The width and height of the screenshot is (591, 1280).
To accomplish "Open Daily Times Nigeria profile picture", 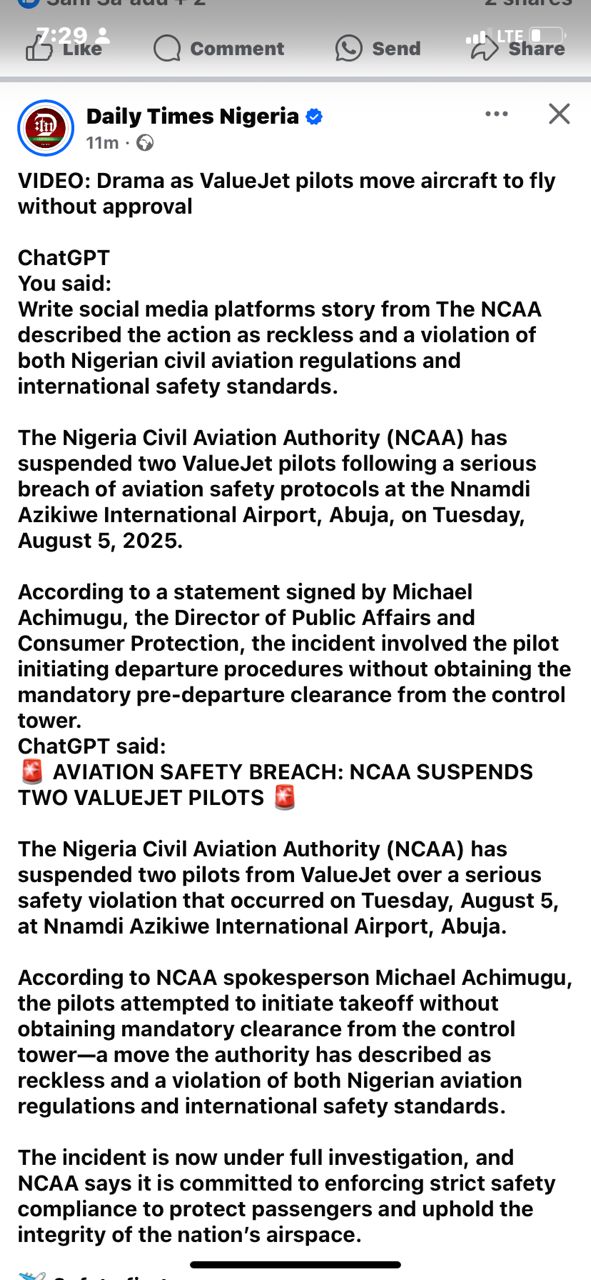I will coord(45,127).
